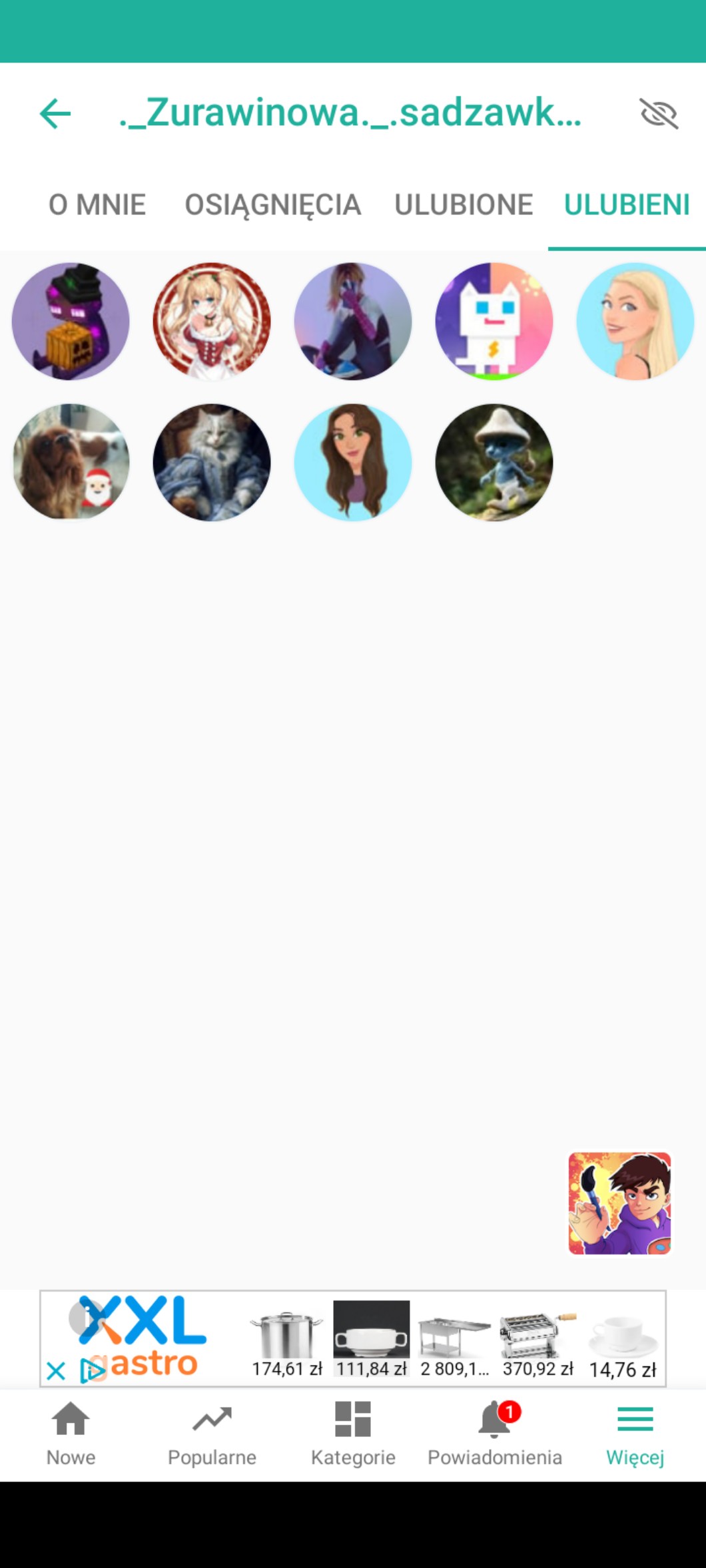The height and width of the screenshot is (1568, 706).
Task: Go to the Nowe section
Action: tap(71, 1434)
